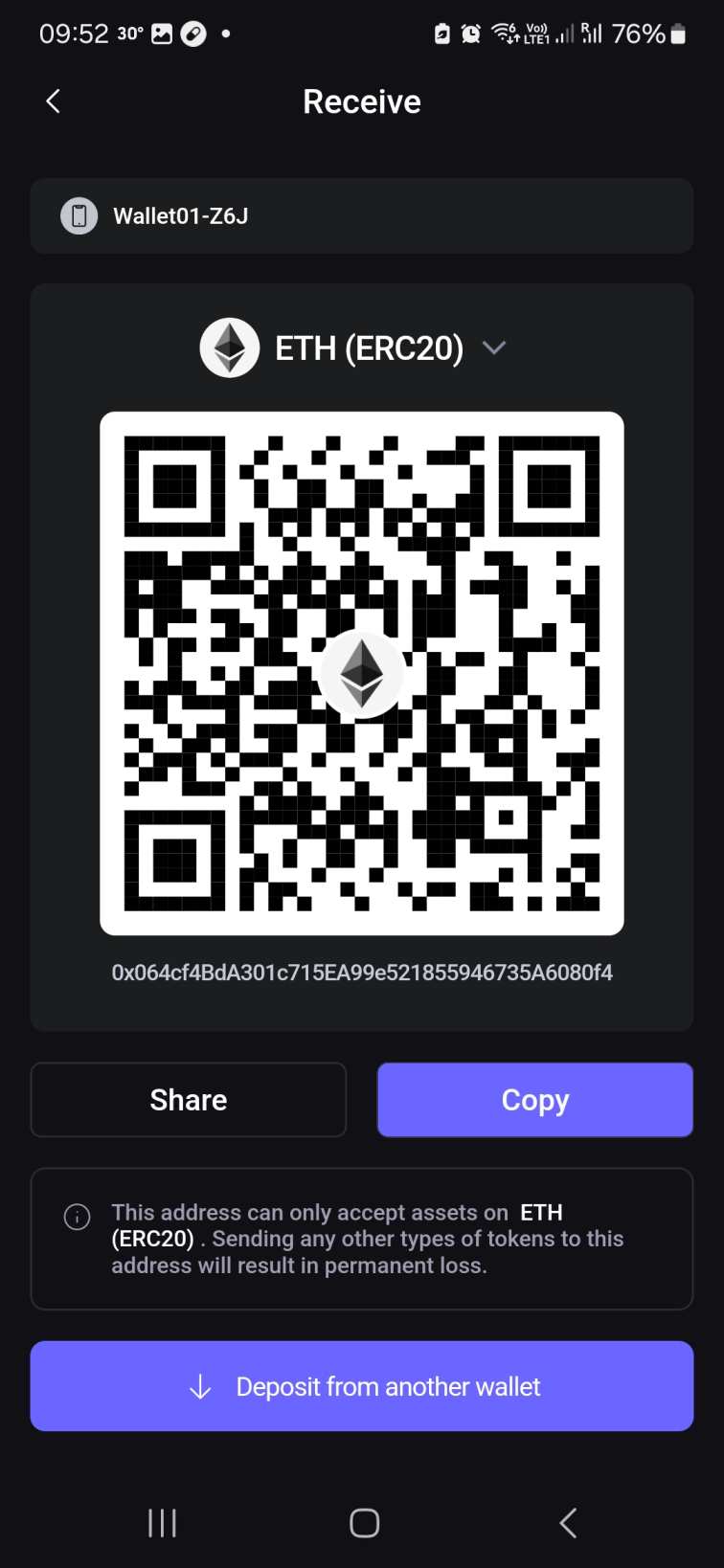Viewport: 724px width, 1568px height.
Task: Tap the home navigation circle
Action: point(361,1522)
